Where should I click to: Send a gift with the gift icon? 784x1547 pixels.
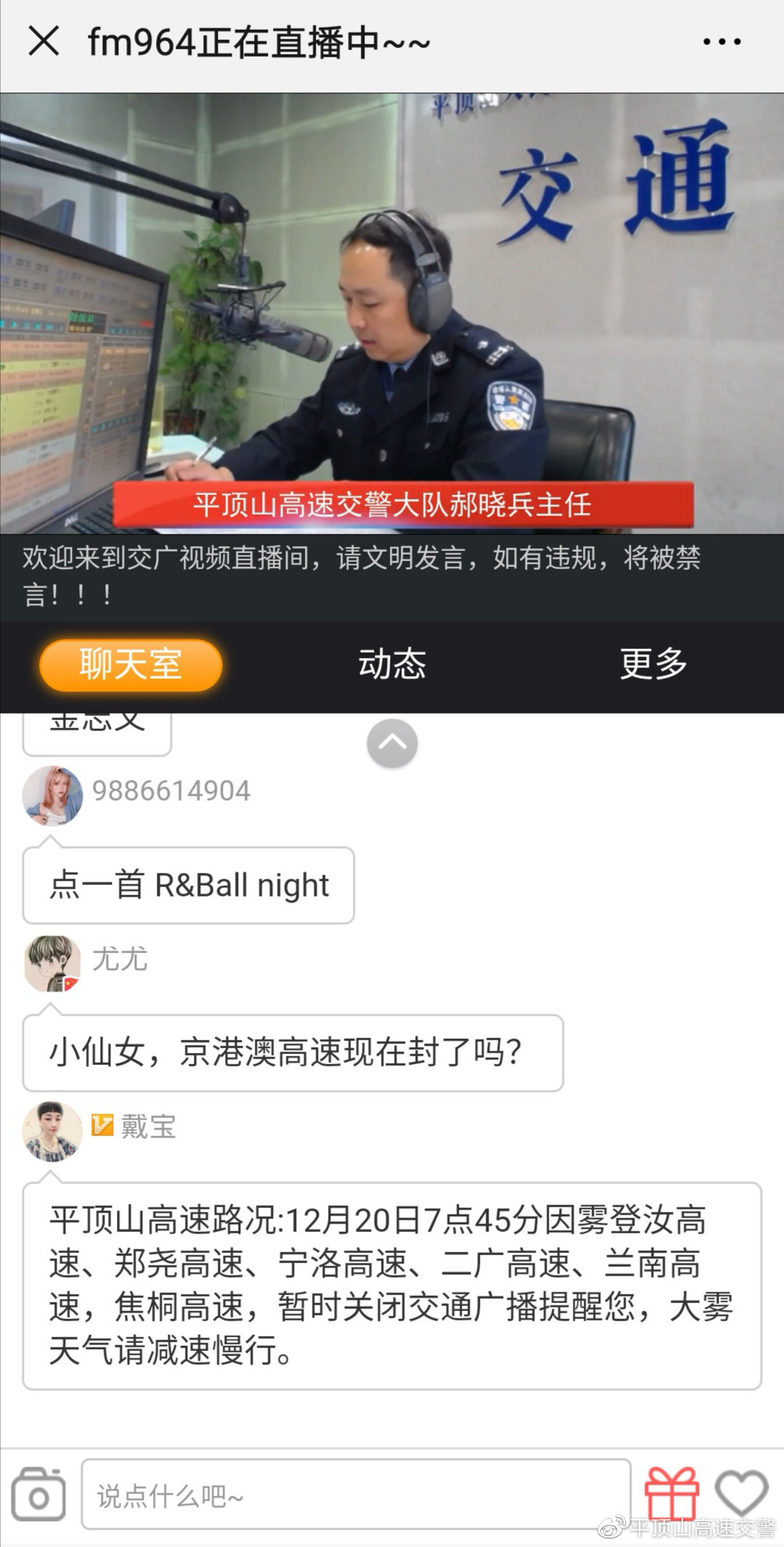point(671,1493)
